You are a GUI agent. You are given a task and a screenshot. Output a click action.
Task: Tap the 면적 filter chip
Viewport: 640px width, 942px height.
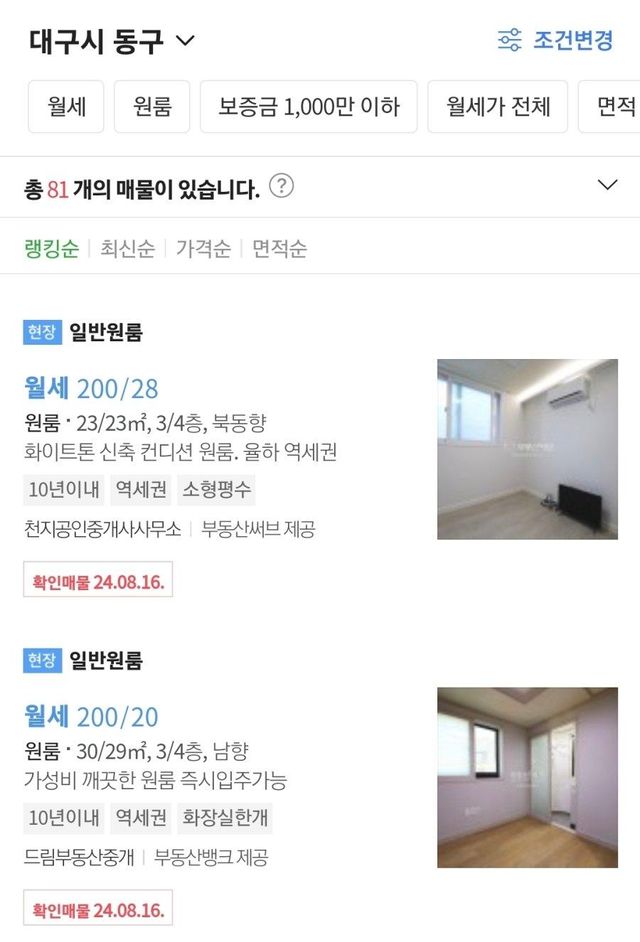(x=609, y=106)
